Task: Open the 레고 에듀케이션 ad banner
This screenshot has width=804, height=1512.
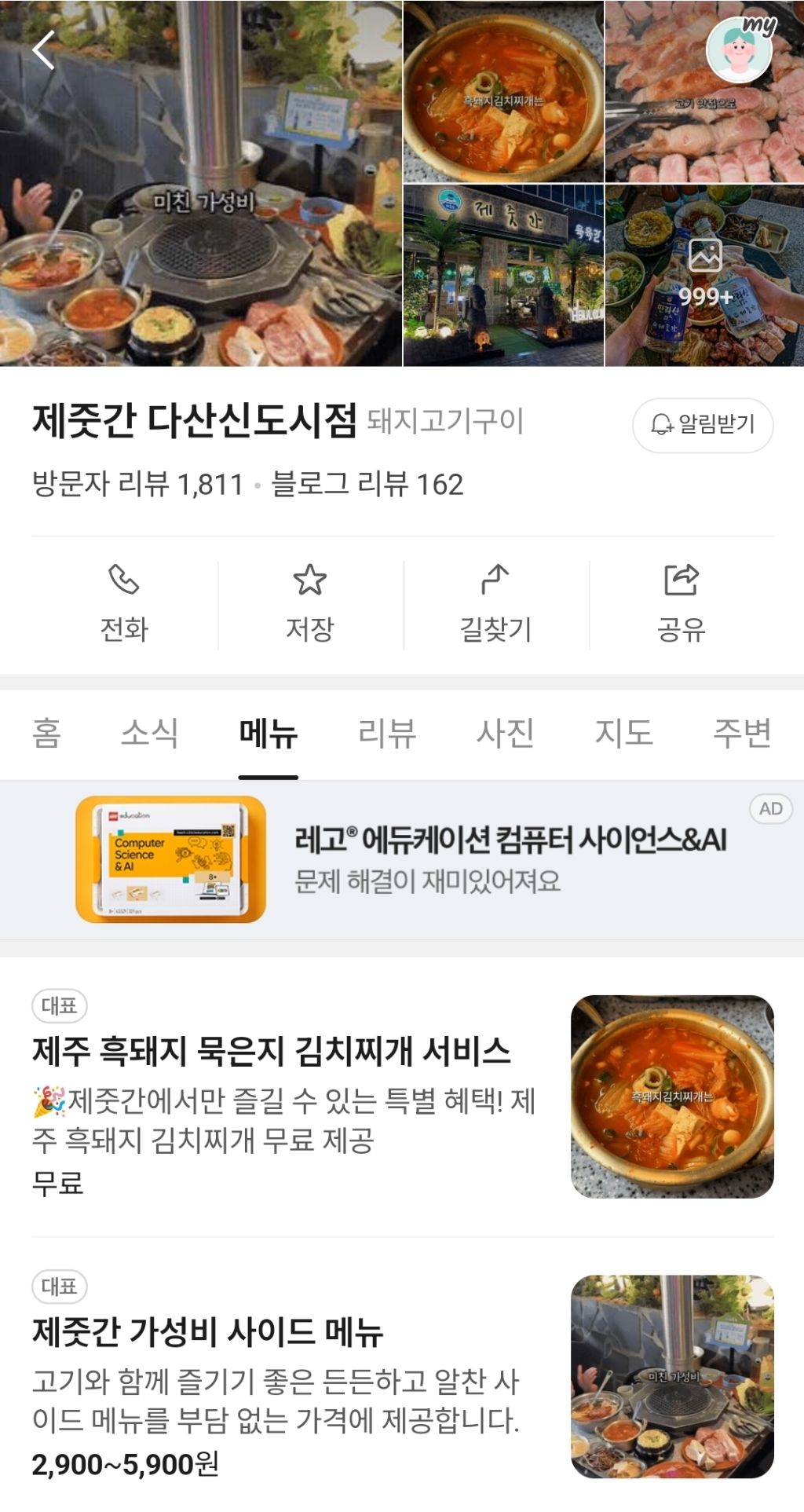Action: pyautogui.click(x=402, y=860)
